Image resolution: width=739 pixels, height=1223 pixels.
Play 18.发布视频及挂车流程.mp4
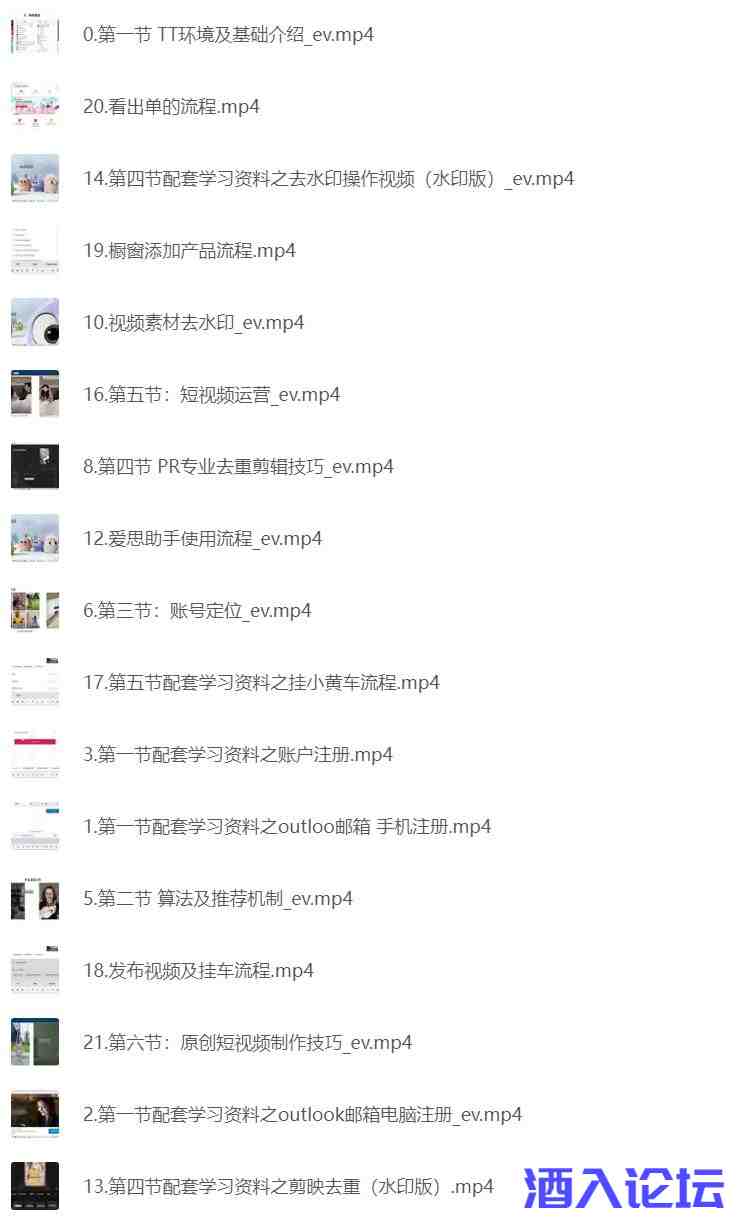[198, 971]
